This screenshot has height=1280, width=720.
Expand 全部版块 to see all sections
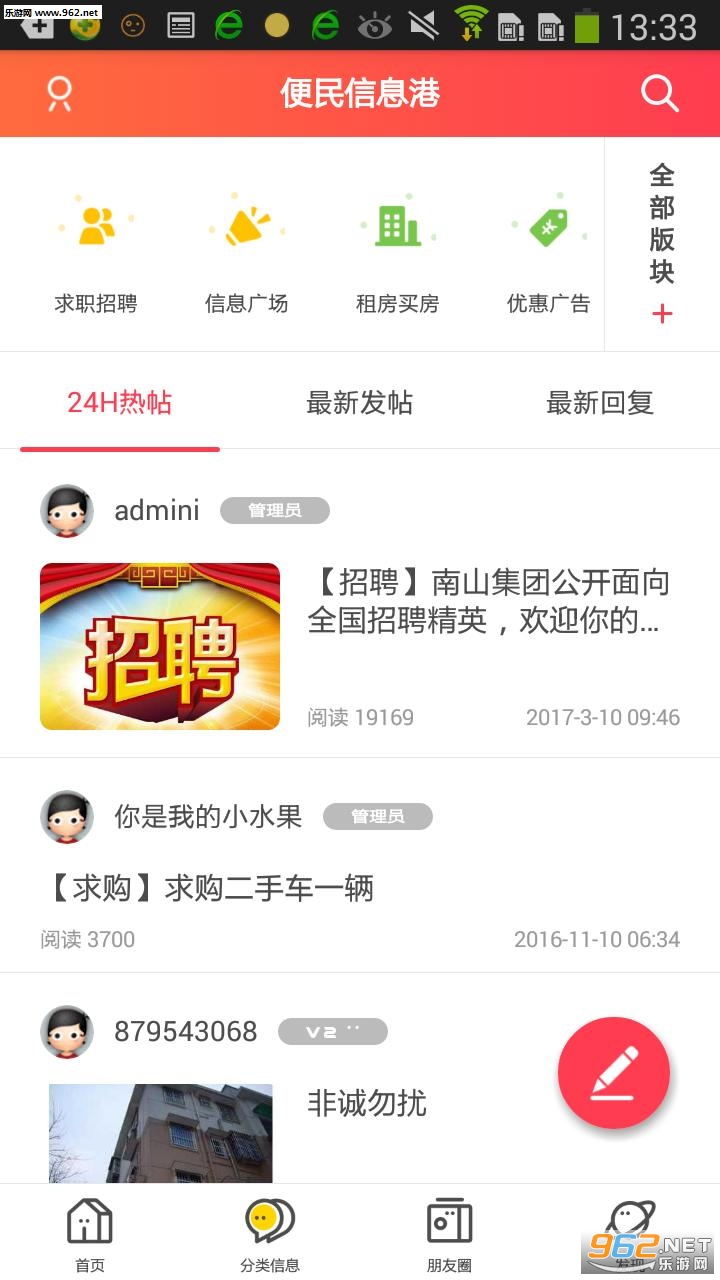tap(662, 244)
